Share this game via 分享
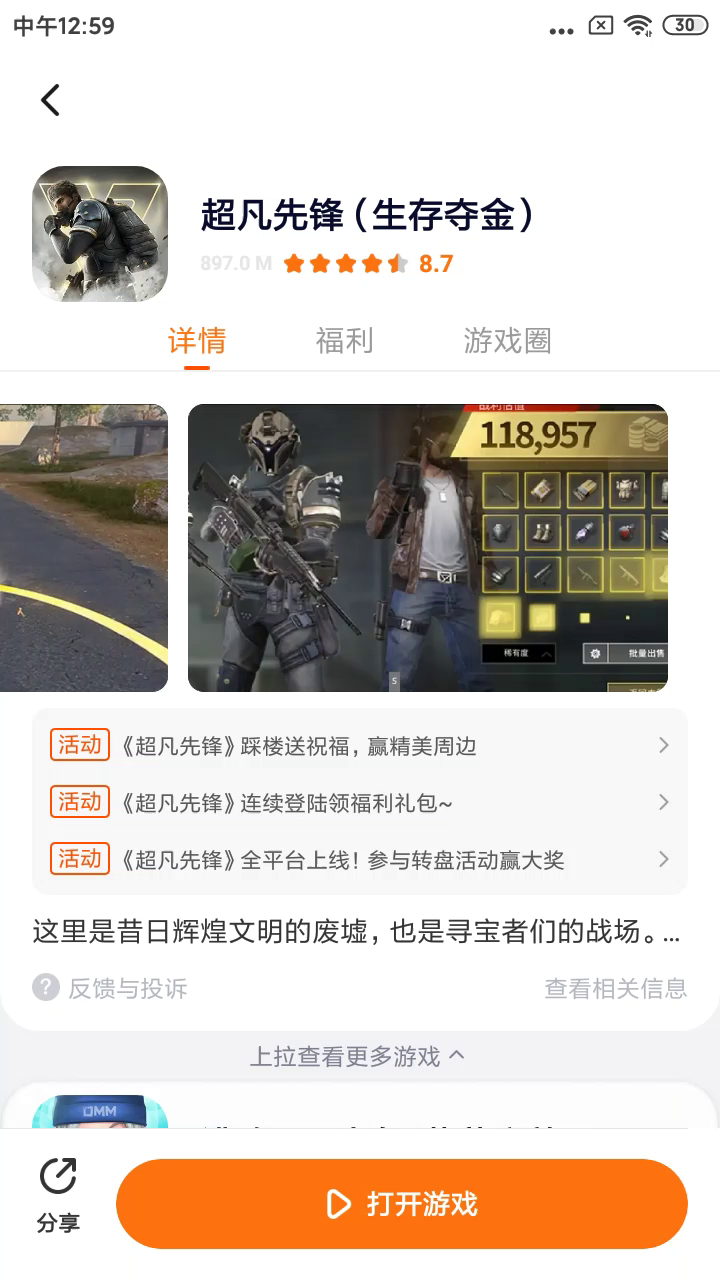 click(58, 1195)
